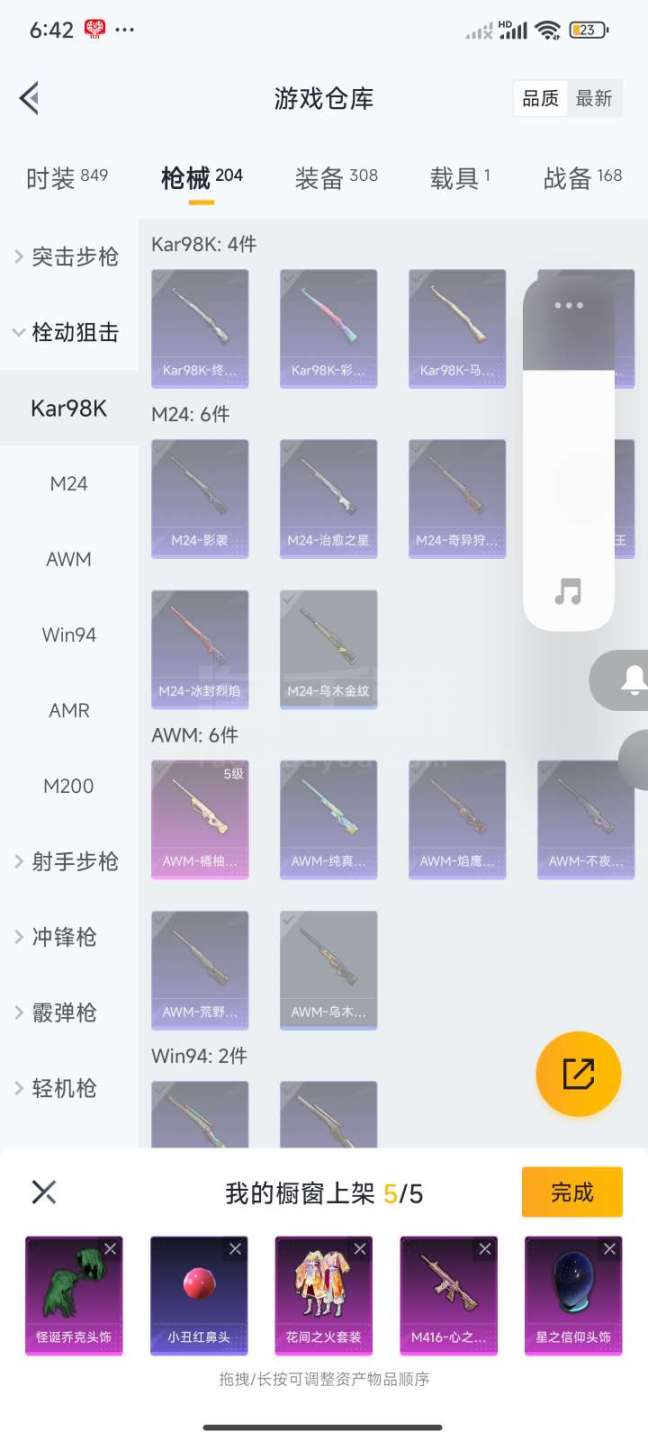Confirm showcase with 完成 button

(572, 1192)
